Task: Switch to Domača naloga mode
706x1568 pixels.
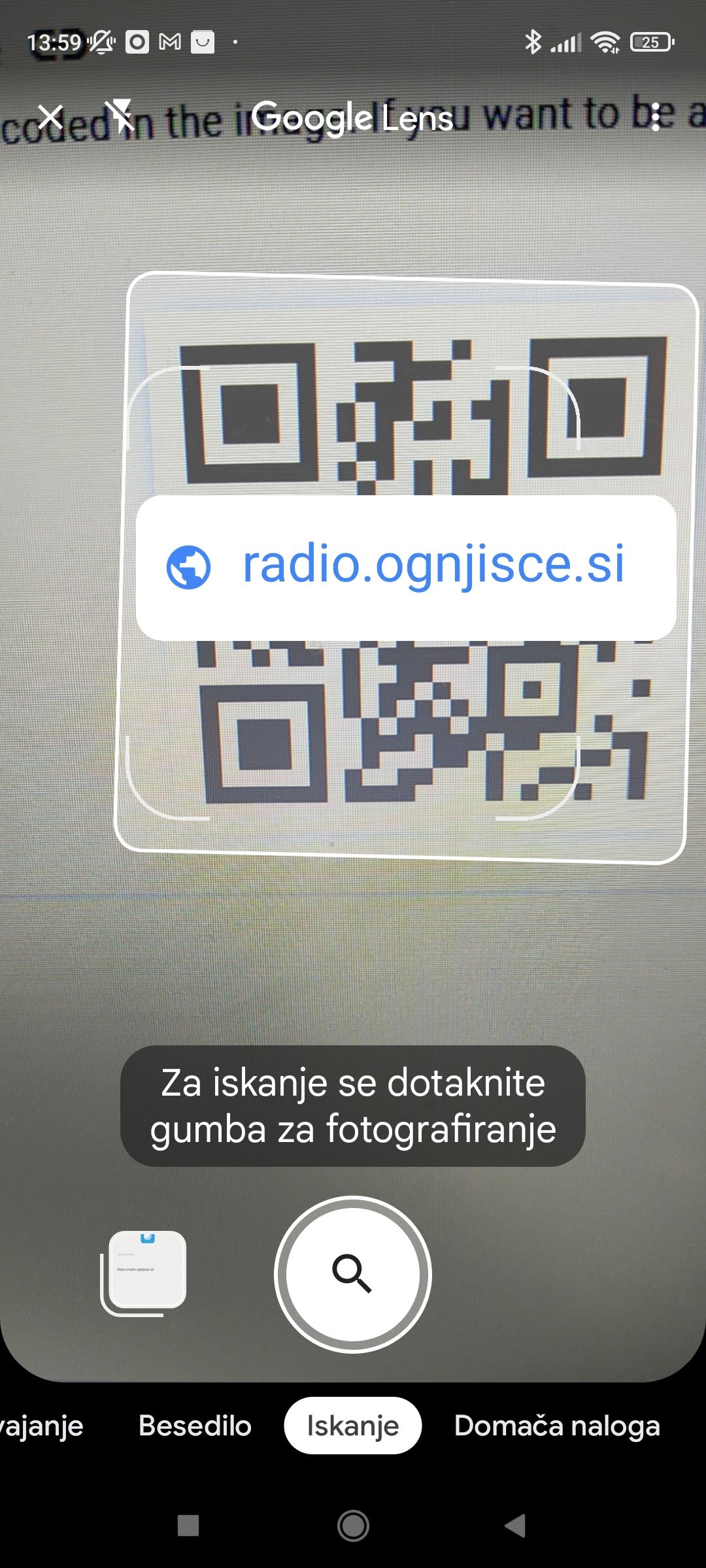Action: 557,1426
